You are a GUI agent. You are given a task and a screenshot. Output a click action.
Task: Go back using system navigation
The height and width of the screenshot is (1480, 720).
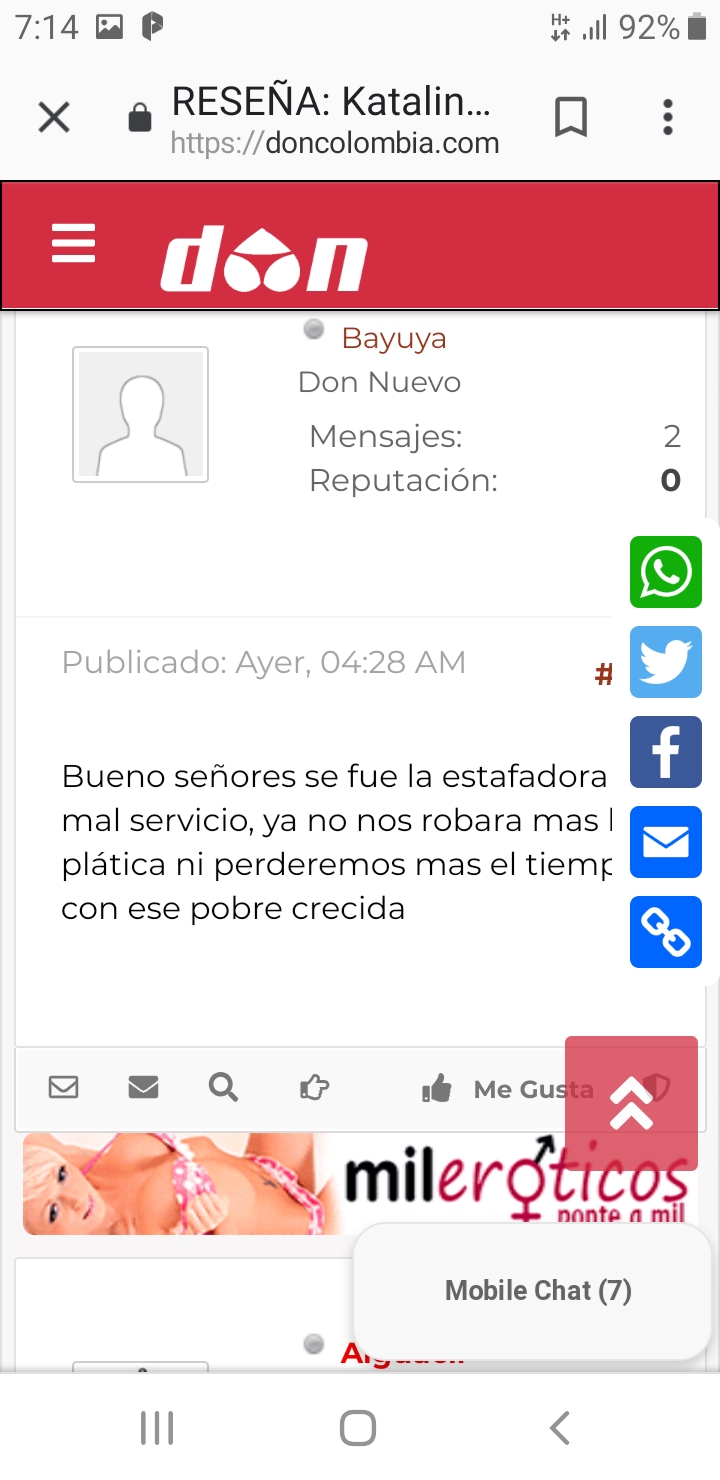click(x=560, y=1427)
